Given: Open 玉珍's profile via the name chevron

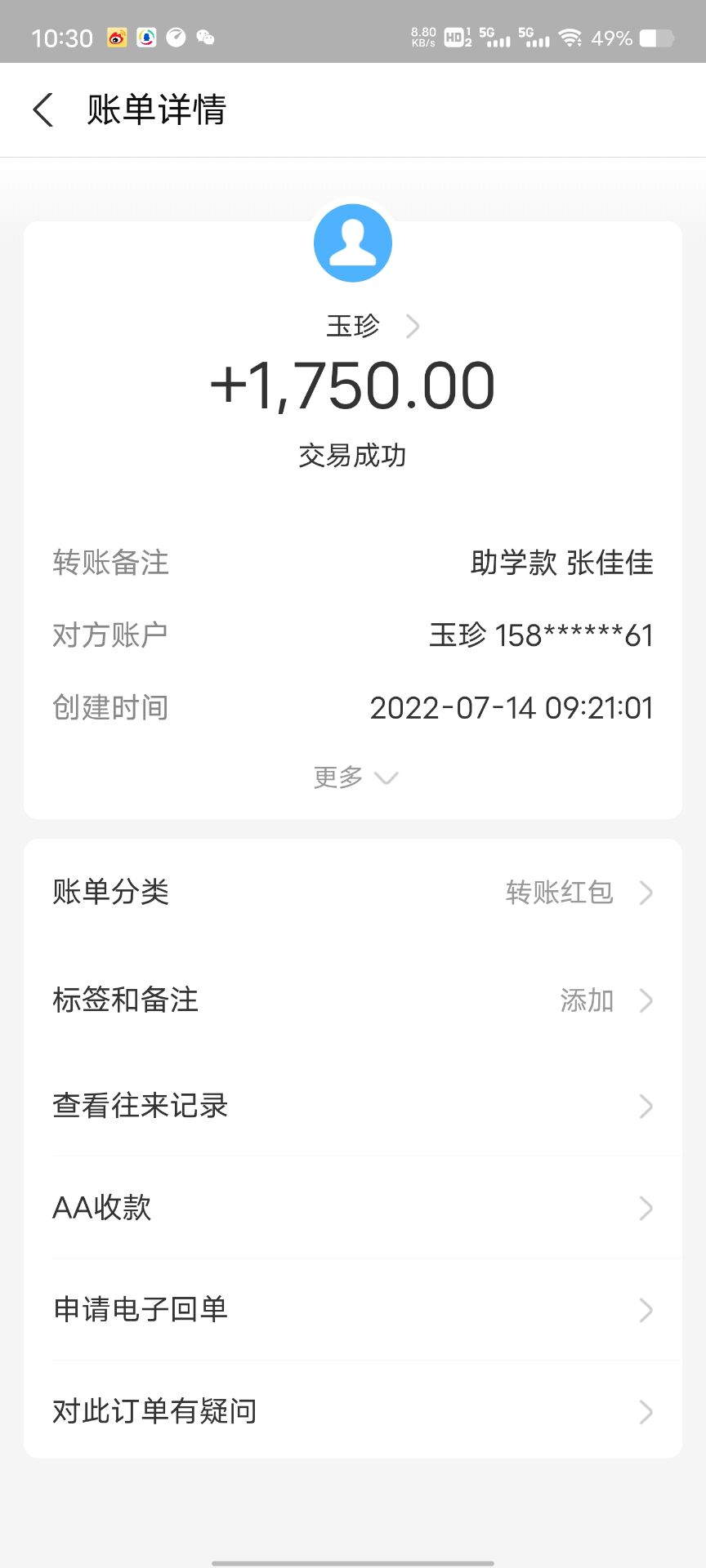Looking at the screenshot, I should point(413,326).
